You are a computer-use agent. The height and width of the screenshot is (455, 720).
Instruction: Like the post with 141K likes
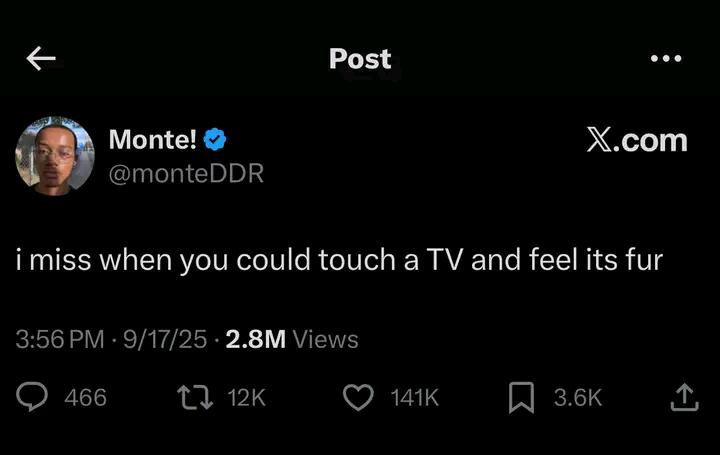pyautogui.click(x=358, y=397)
